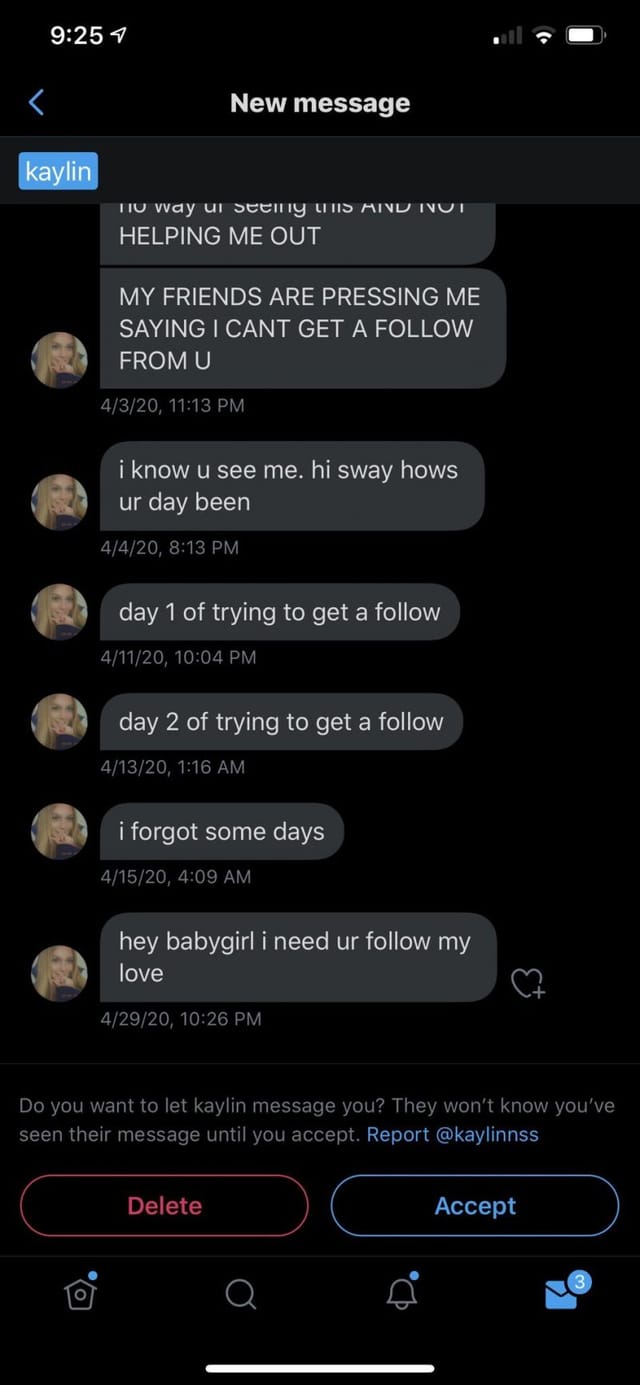Open the Search tab
Image resolution: width=640 pixels, height=1385 pixels.
pyautogui.click(x=240, y=1295)
